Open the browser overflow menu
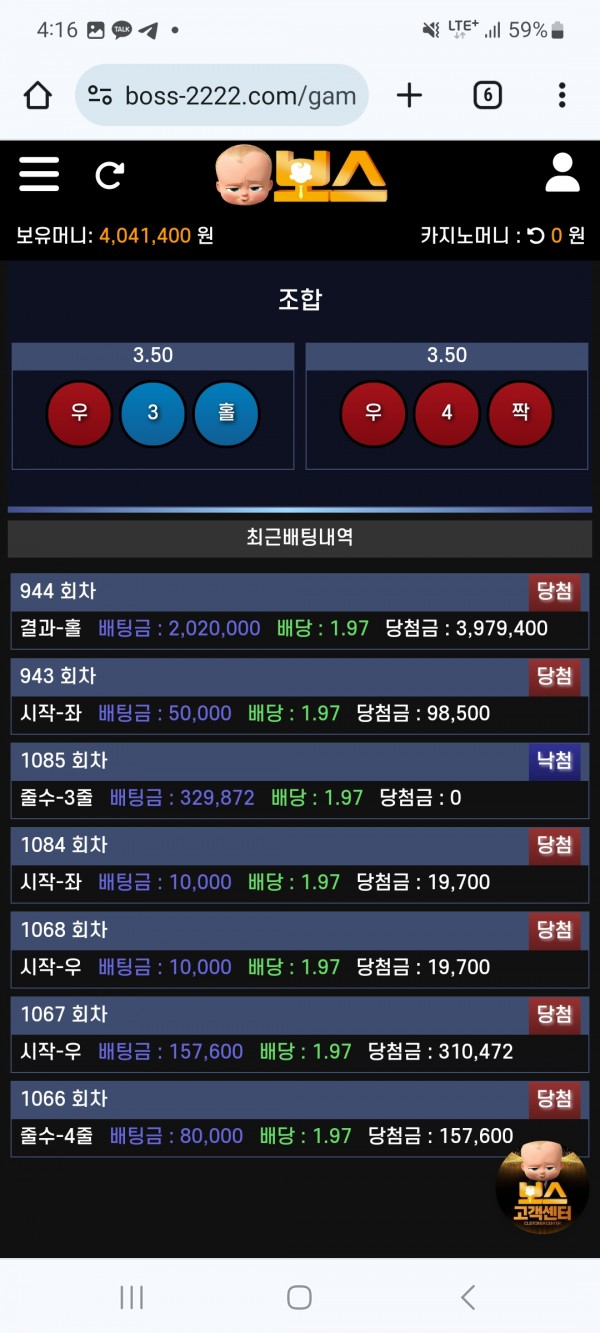Viewport: 600px width, 1333px height. pyautogui.click(x=562, y=96)
